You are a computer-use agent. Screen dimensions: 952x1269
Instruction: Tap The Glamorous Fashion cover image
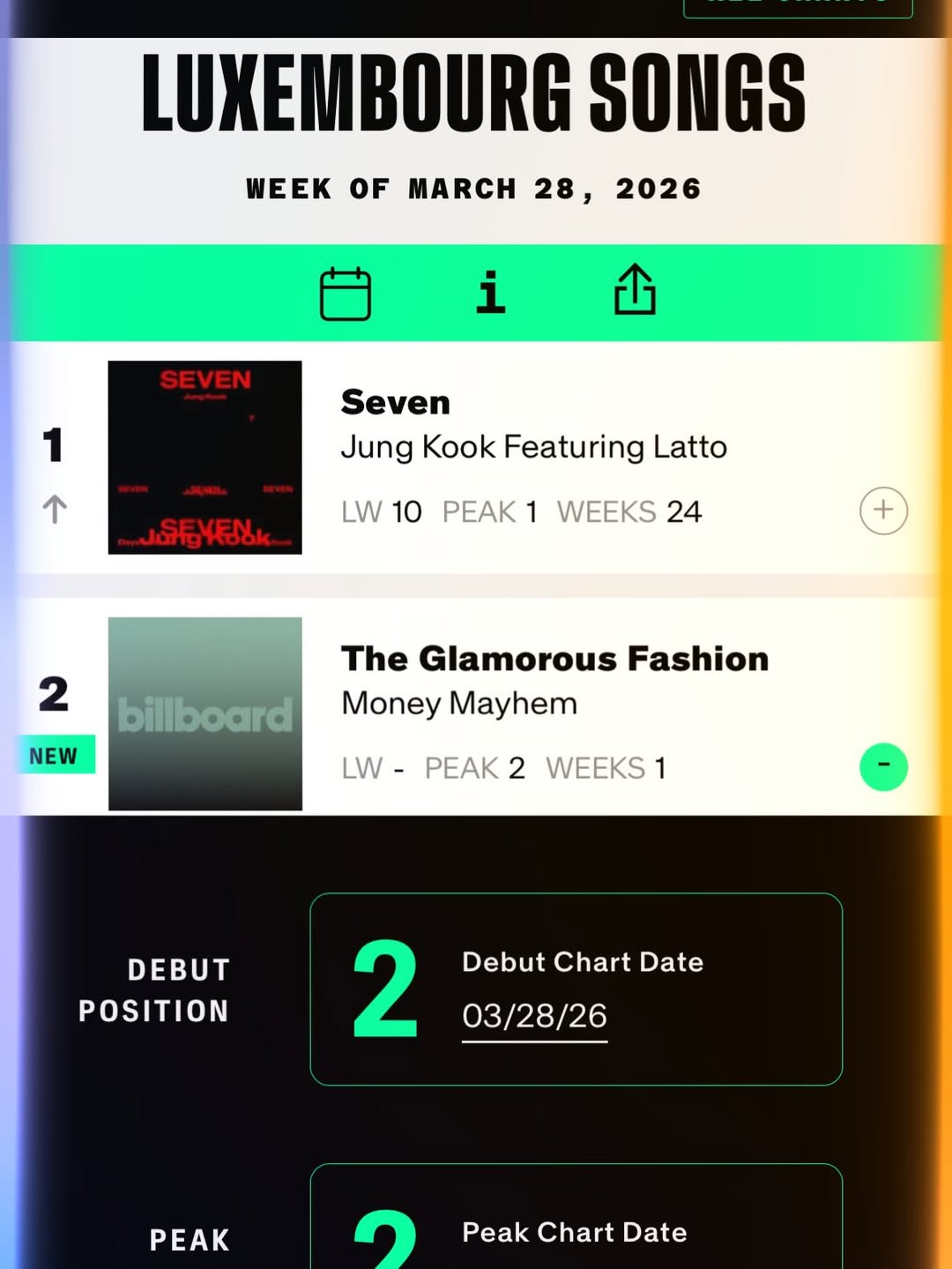[205, 713]
